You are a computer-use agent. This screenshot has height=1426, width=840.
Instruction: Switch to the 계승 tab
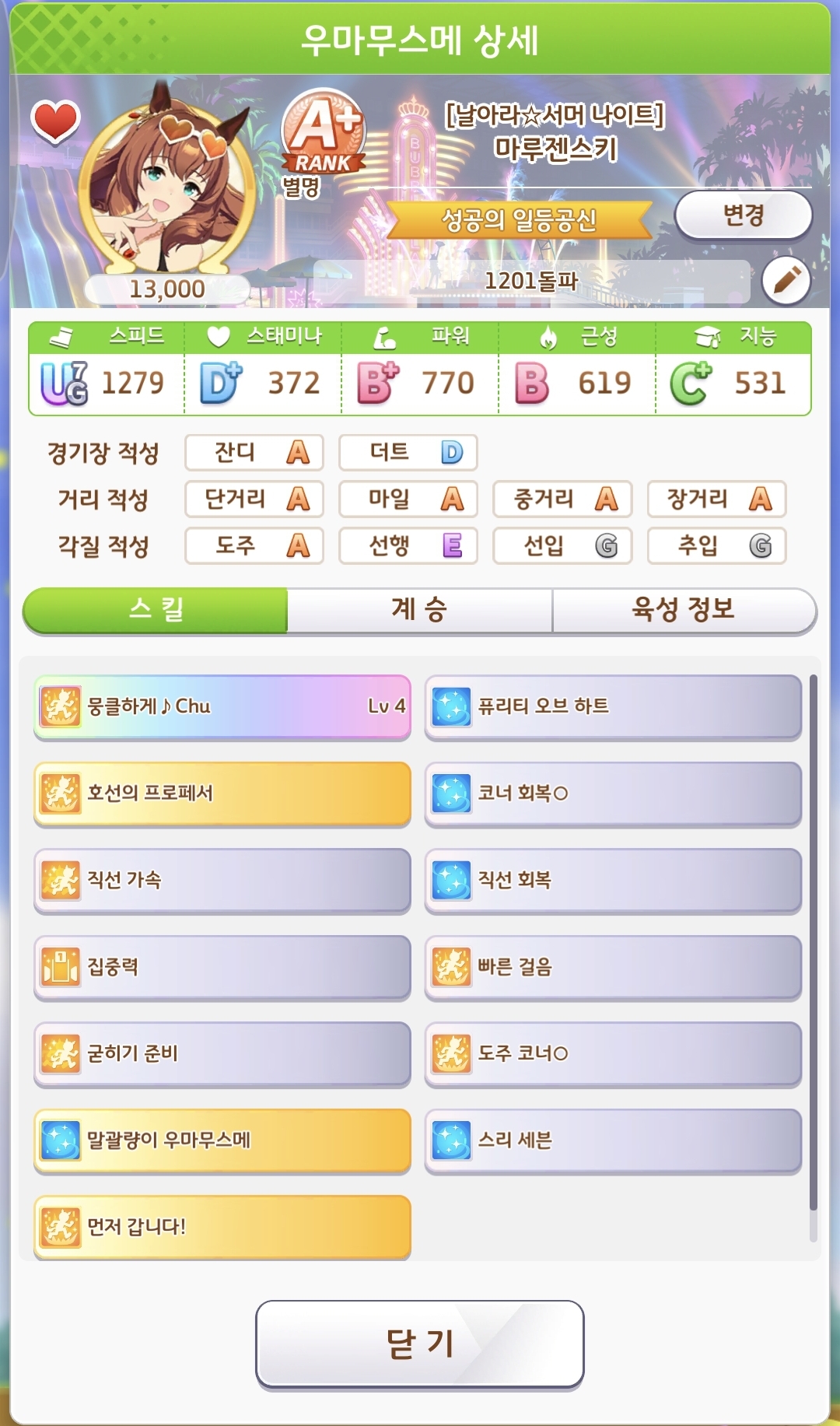(419, 610)
